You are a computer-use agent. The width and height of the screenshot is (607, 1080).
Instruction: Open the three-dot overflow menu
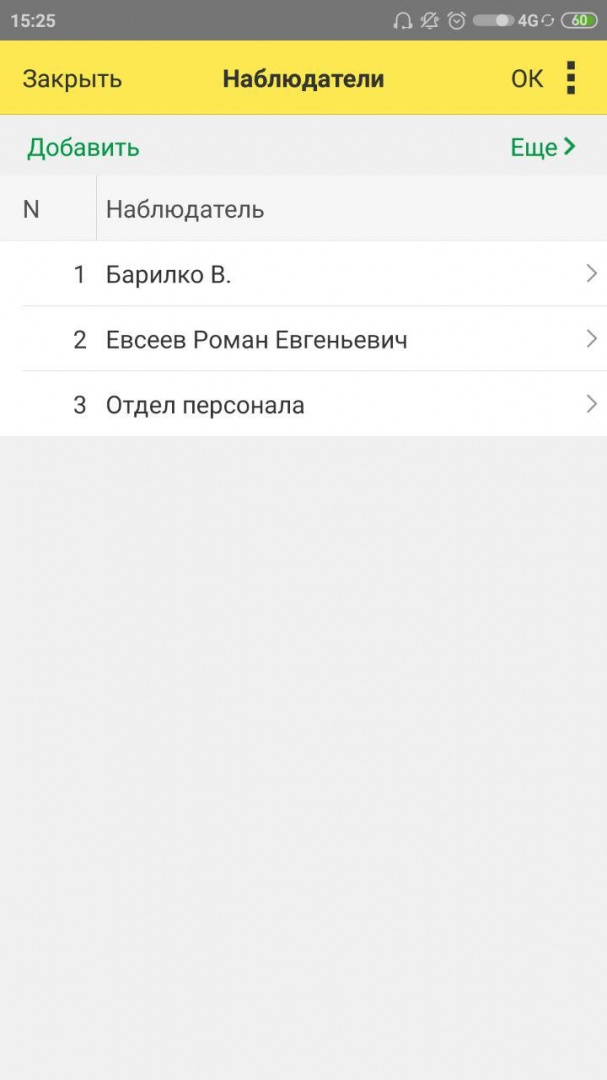(571, 78)
